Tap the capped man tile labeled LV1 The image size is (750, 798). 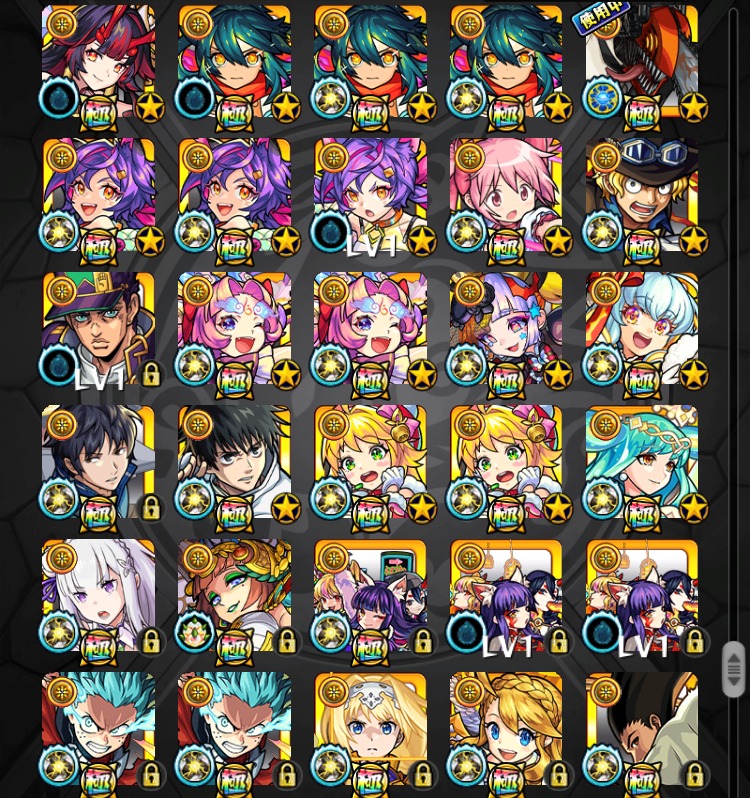click(98, 328)
